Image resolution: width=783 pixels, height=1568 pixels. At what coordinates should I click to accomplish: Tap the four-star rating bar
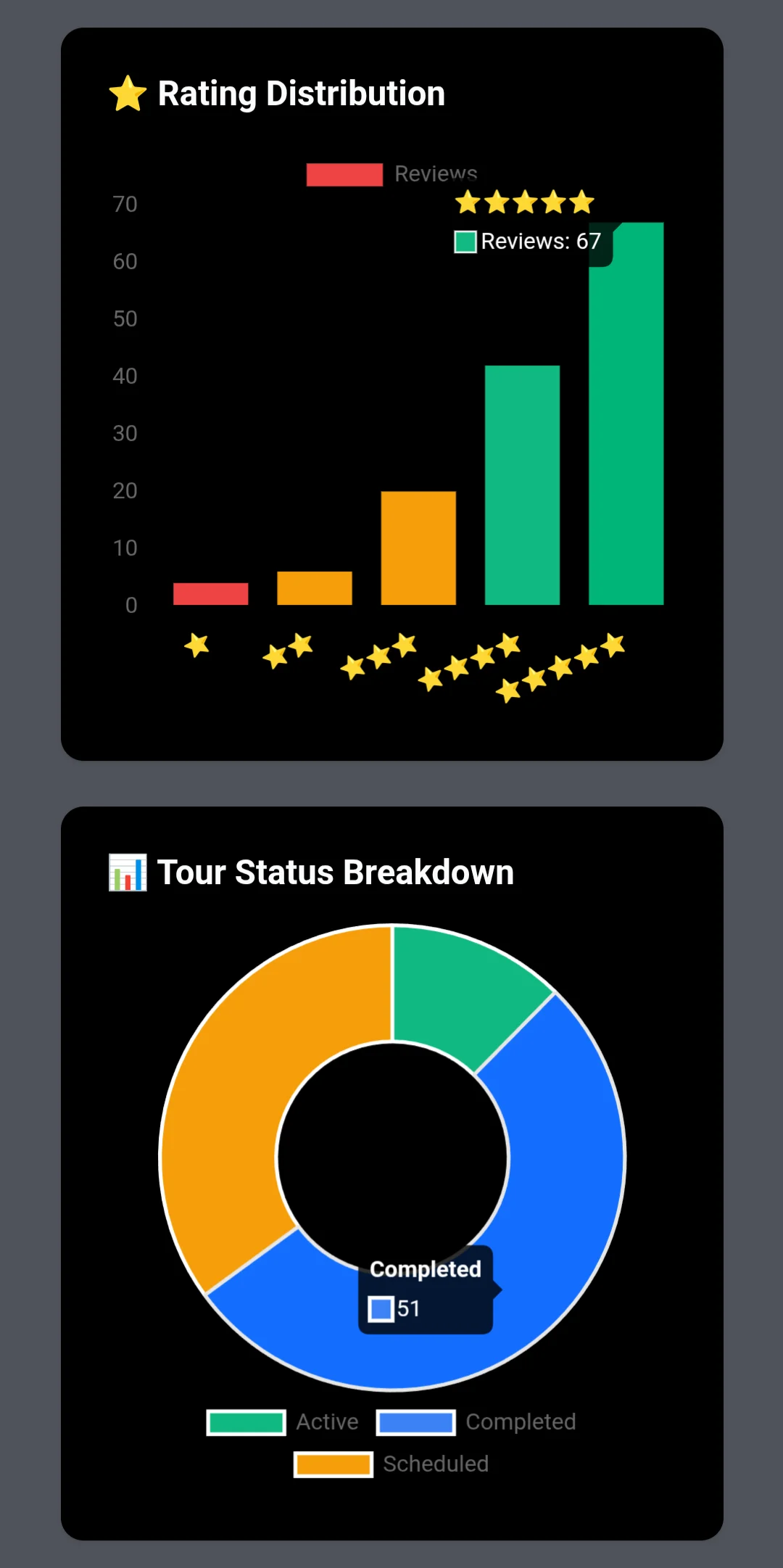[x=522, y=485]
